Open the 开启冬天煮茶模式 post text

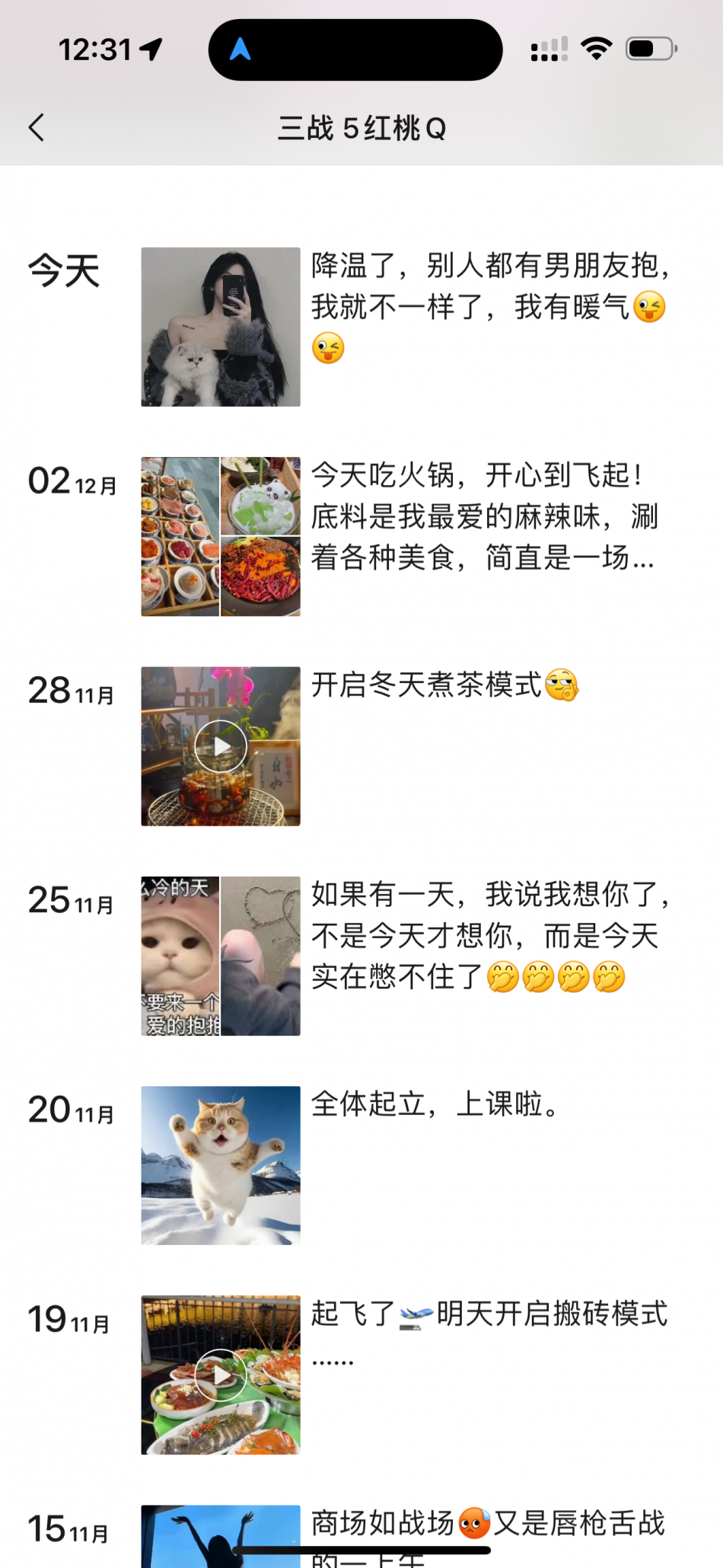click(x=445, y=685)
